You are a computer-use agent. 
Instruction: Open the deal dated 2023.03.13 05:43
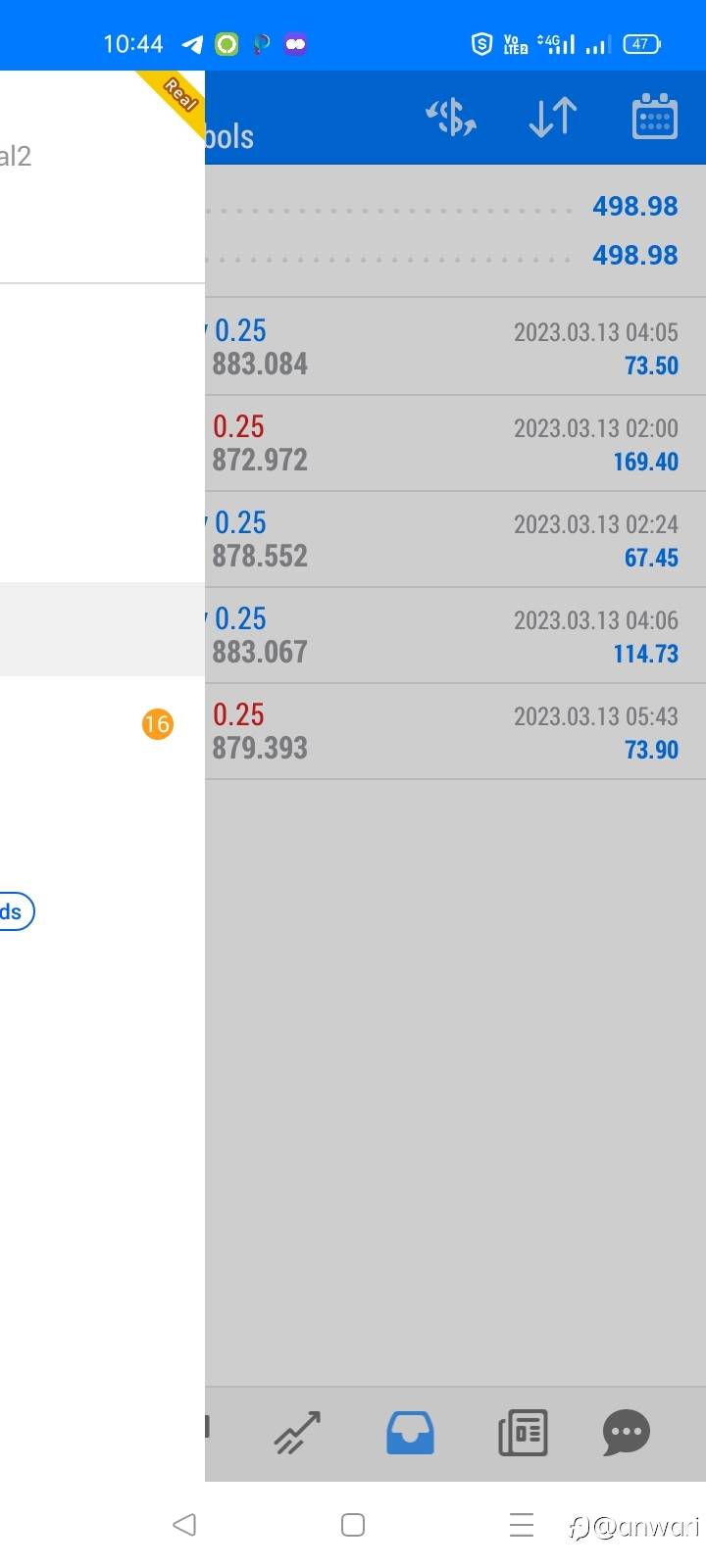(455, 731)
